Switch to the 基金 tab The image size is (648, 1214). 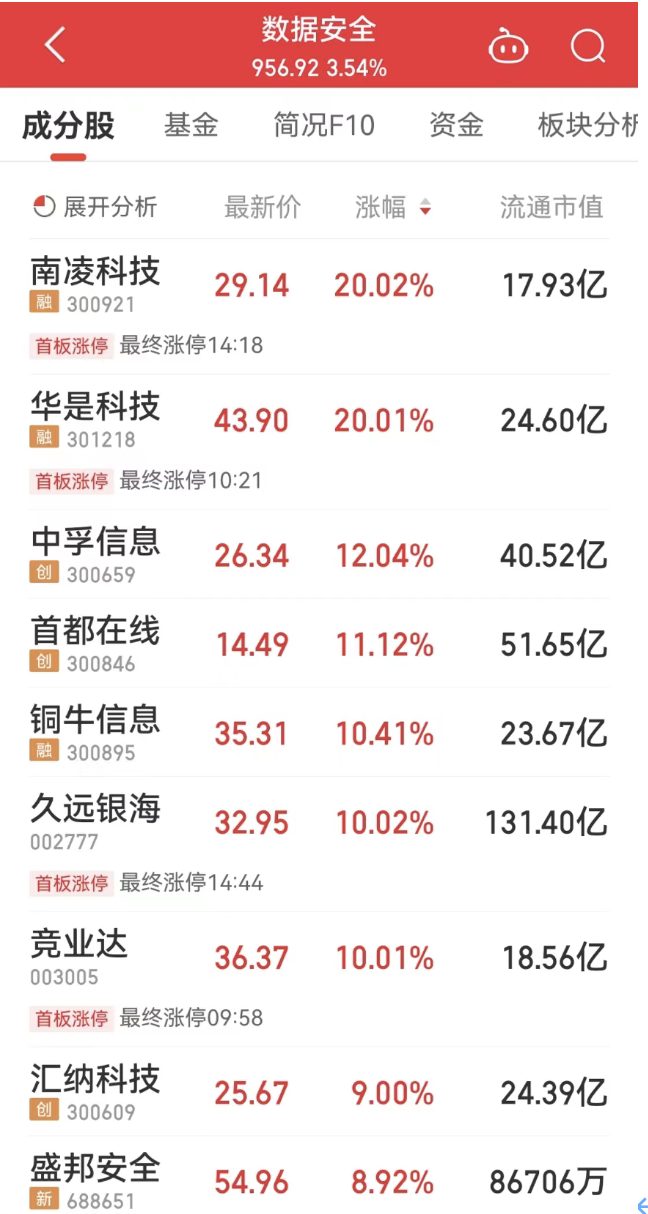[x=191, y=126]
